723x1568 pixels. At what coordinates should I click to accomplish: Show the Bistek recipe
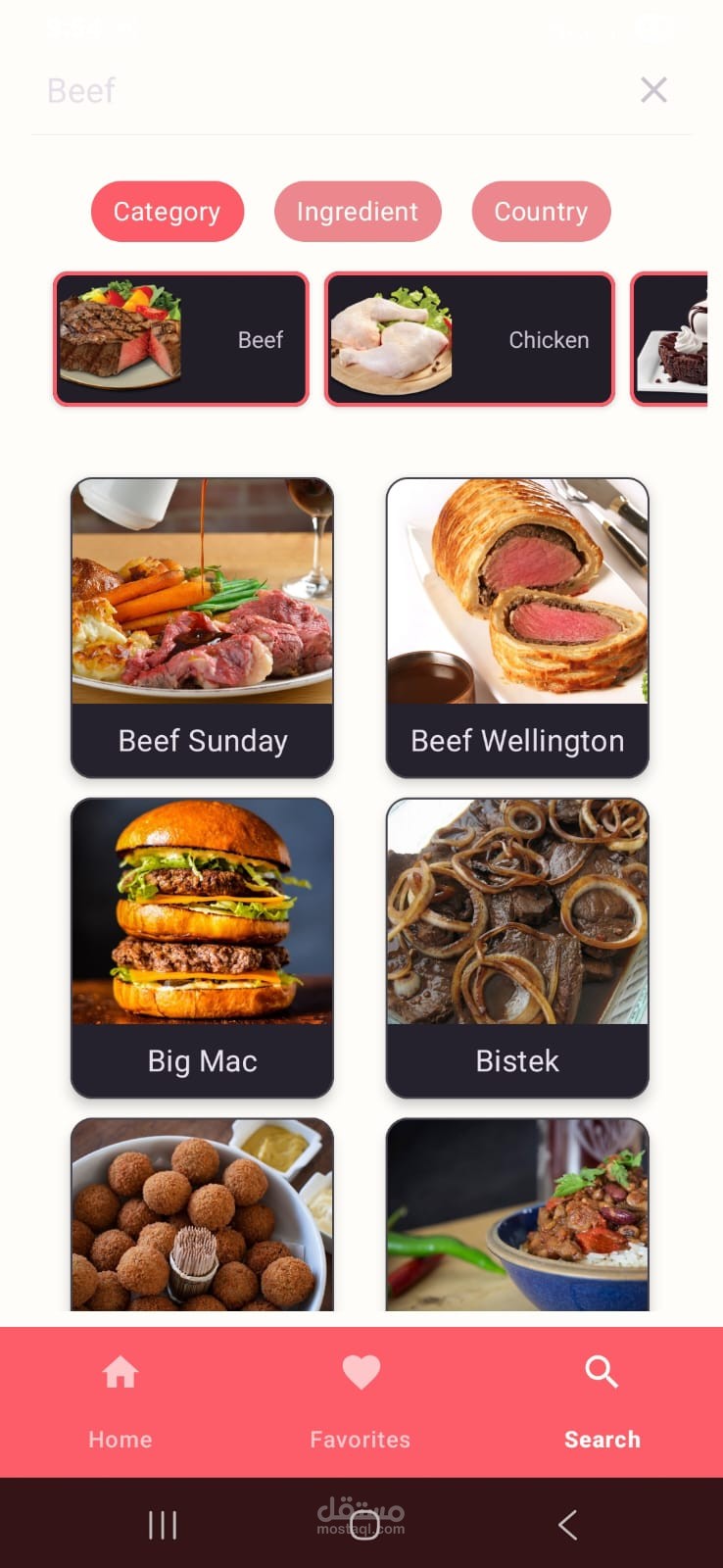(x=517, y=947)
